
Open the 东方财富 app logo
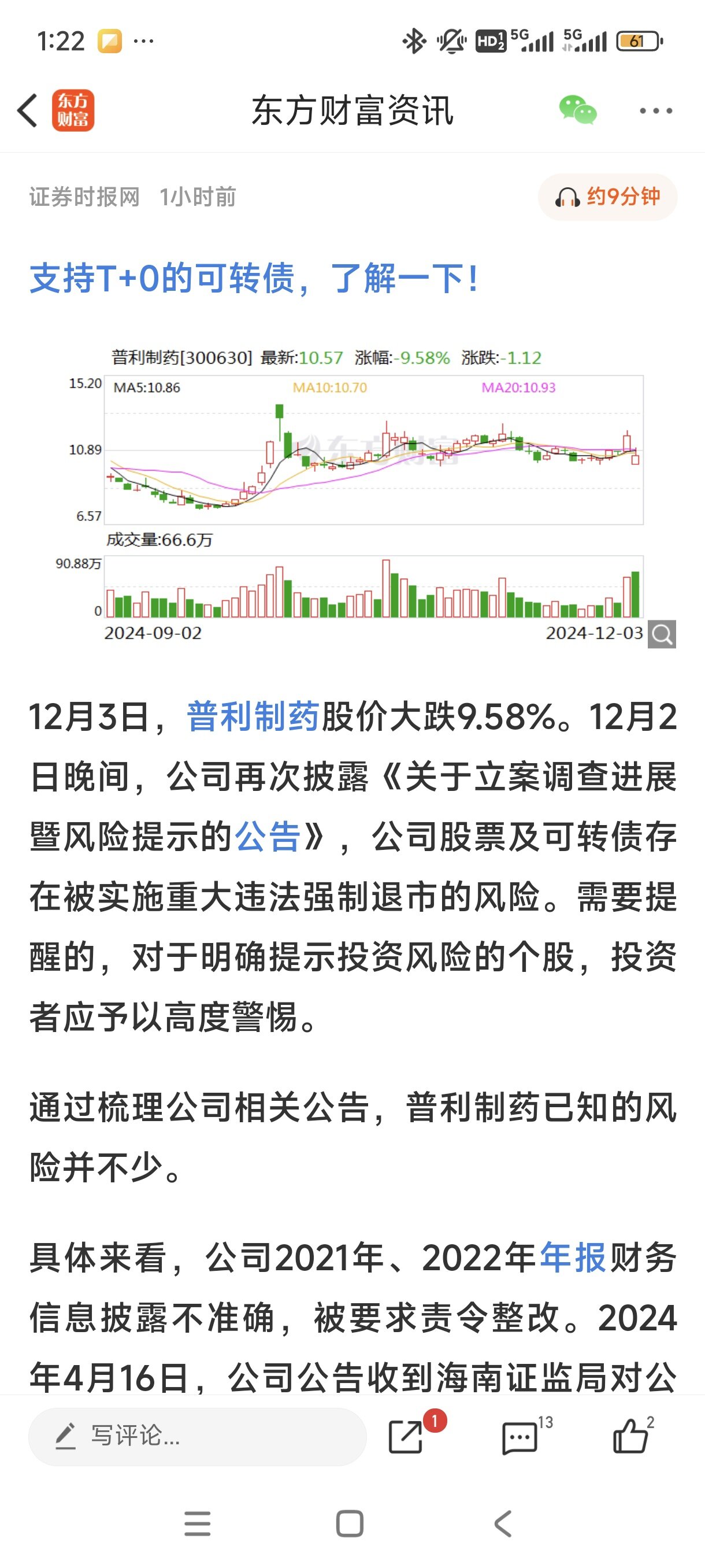(73, 111)
